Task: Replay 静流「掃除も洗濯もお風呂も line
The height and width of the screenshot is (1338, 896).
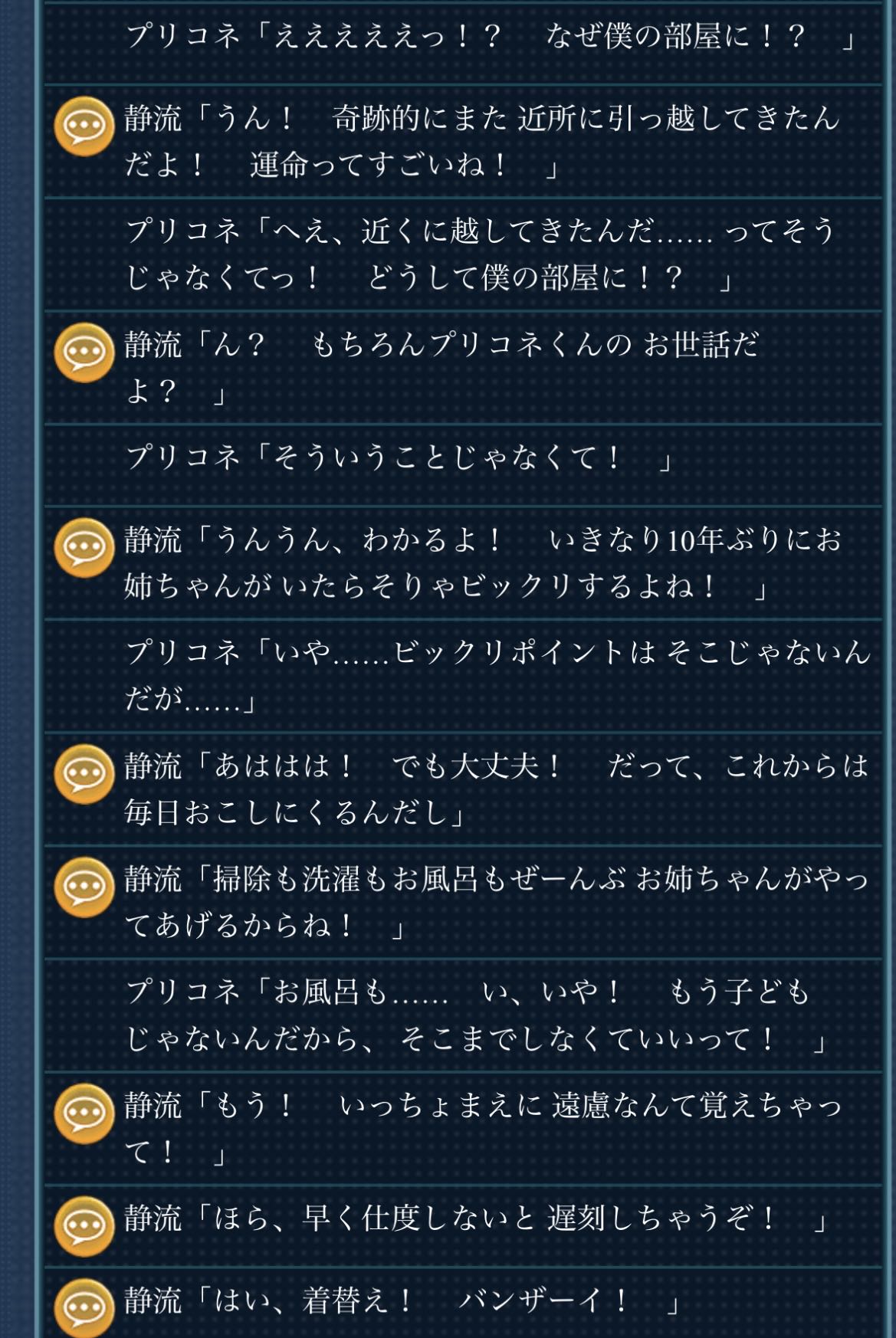Action: (x=84, y=887)
